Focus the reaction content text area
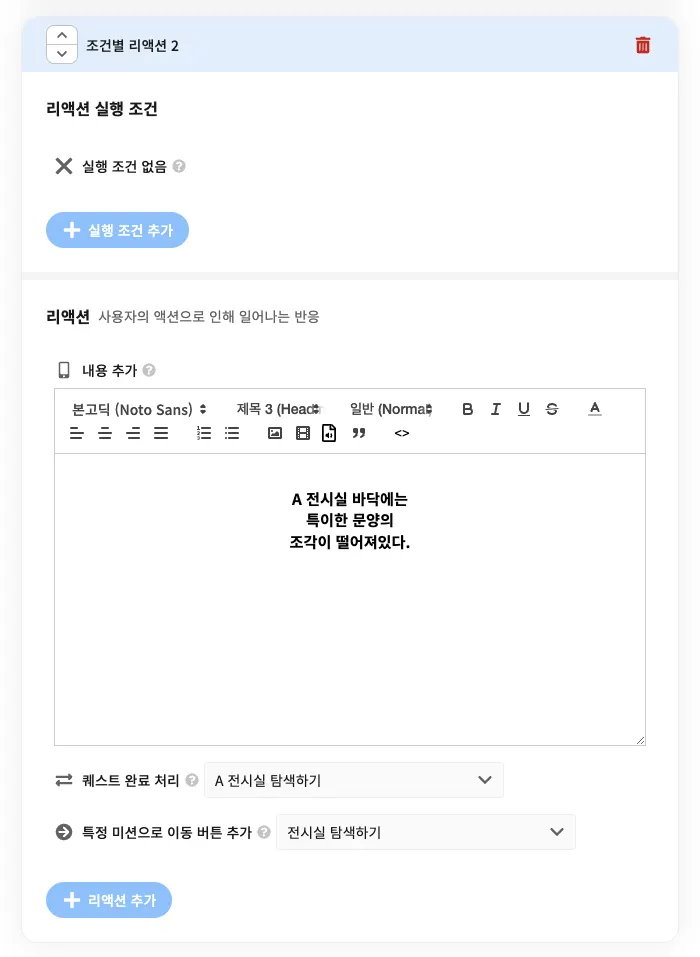Screen dimensions: 700x957 click(x=350, y=599)
